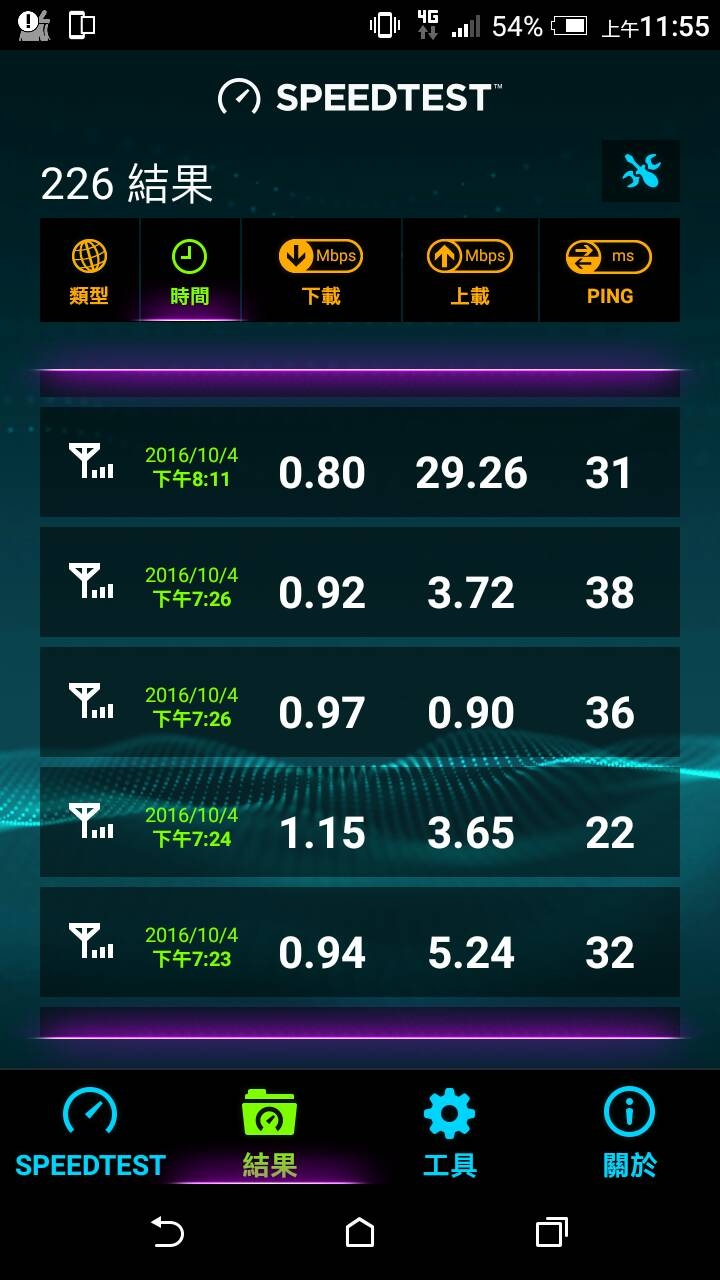Select the 結果 tab
The height and width of the screenshot is (1280, 720).
(270, 1133)
